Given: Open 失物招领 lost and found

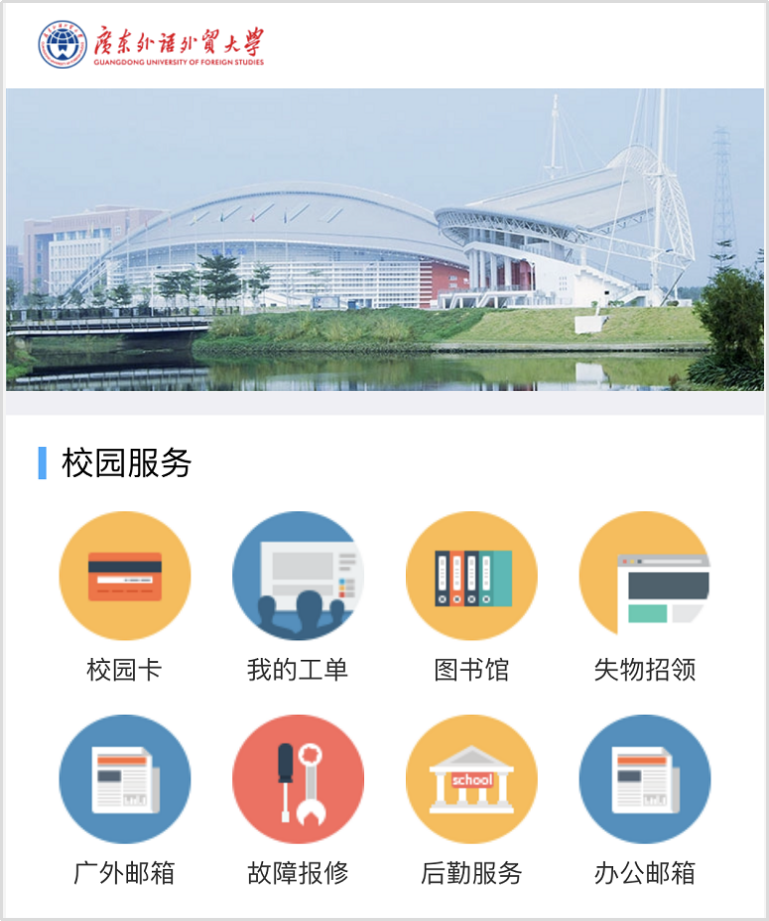Looking at the screenshot, I should click(644, 577).
